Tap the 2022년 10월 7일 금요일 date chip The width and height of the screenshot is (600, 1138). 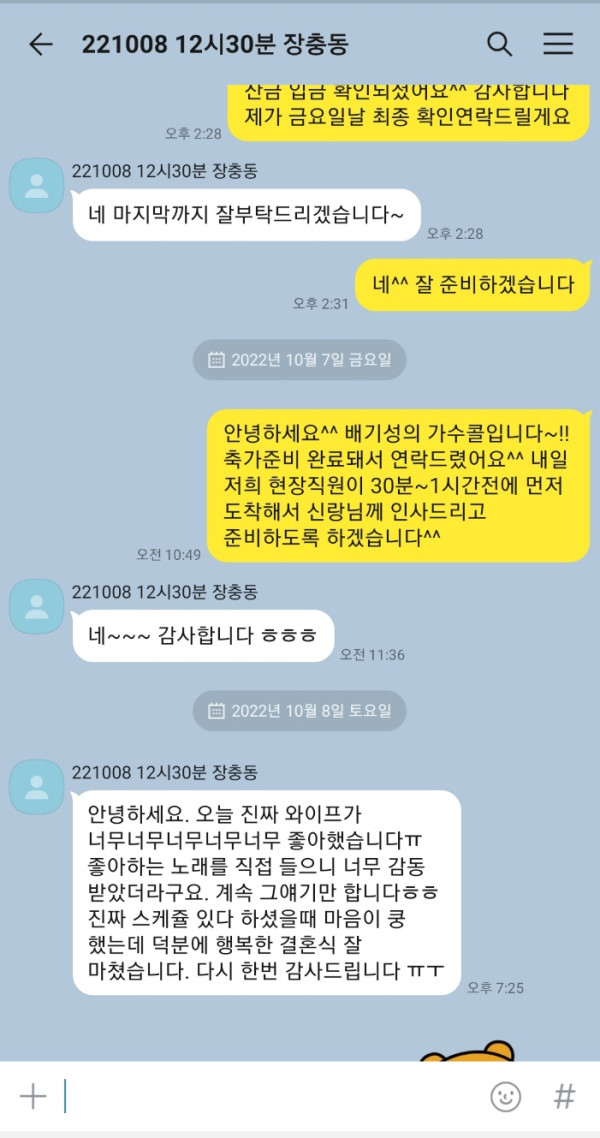click(300, 360)
